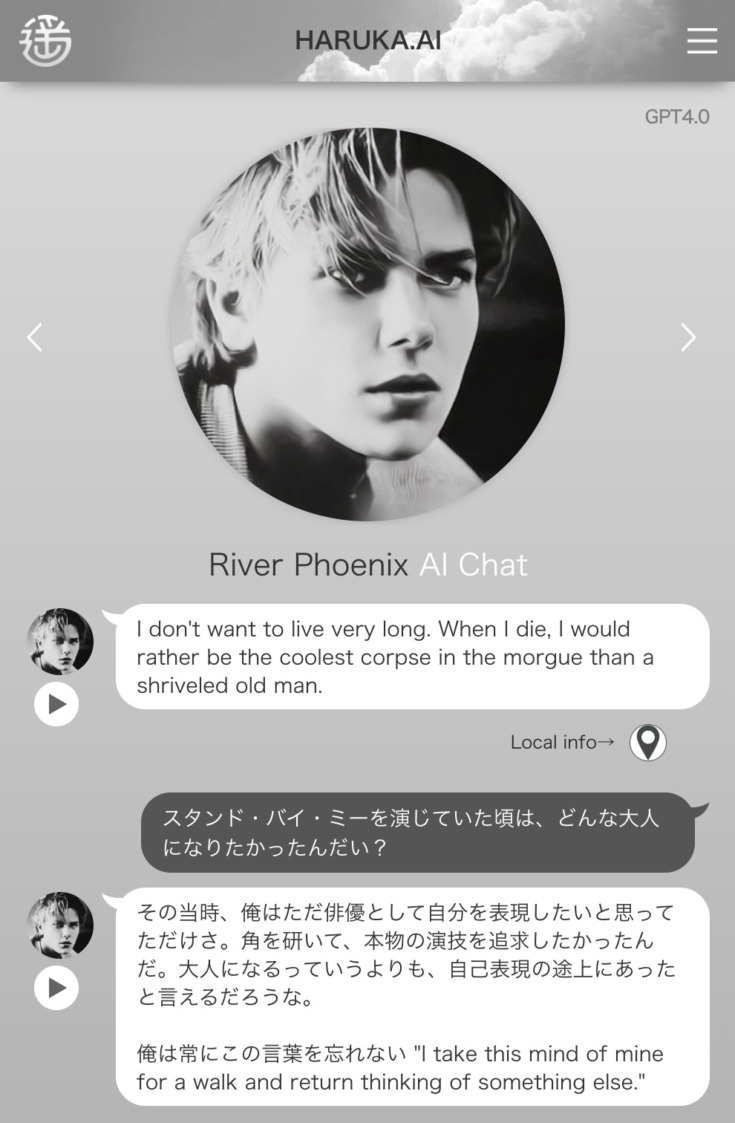Screen dimensions: 735x1123
Task: Play audio of the coolest corpse quote
Action: tap(56, 704)
